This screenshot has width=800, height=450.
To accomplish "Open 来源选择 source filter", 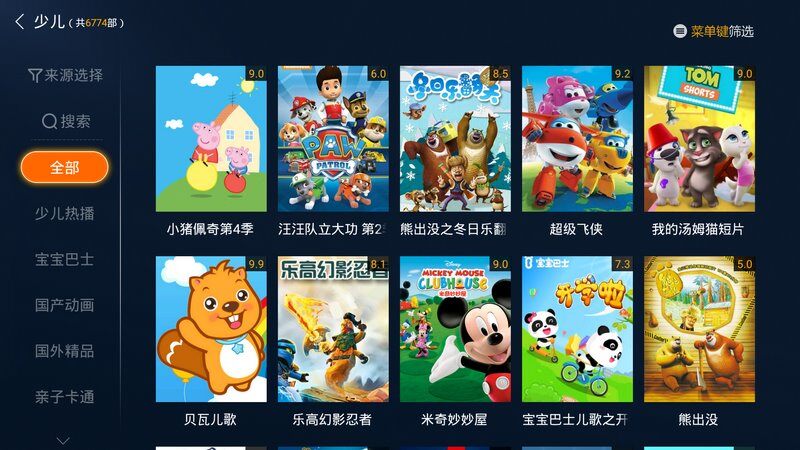I will click(65, 75).
